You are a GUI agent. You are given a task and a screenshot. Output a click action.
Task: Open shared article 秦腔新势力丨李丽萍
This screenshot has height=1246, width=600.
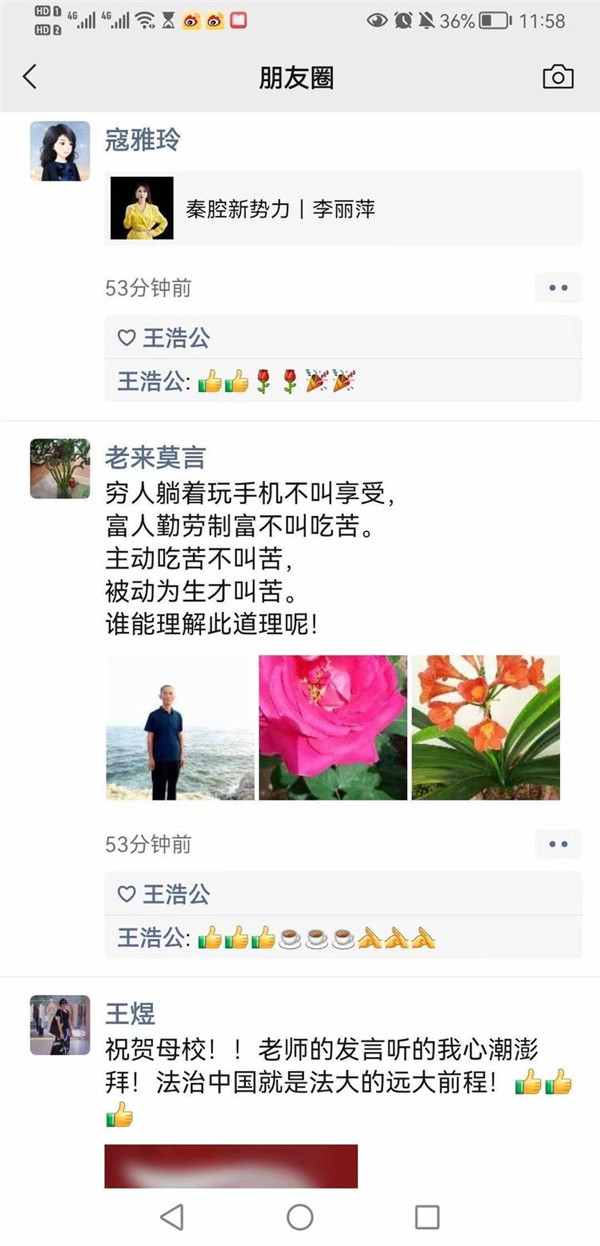[x=343, y=209]
